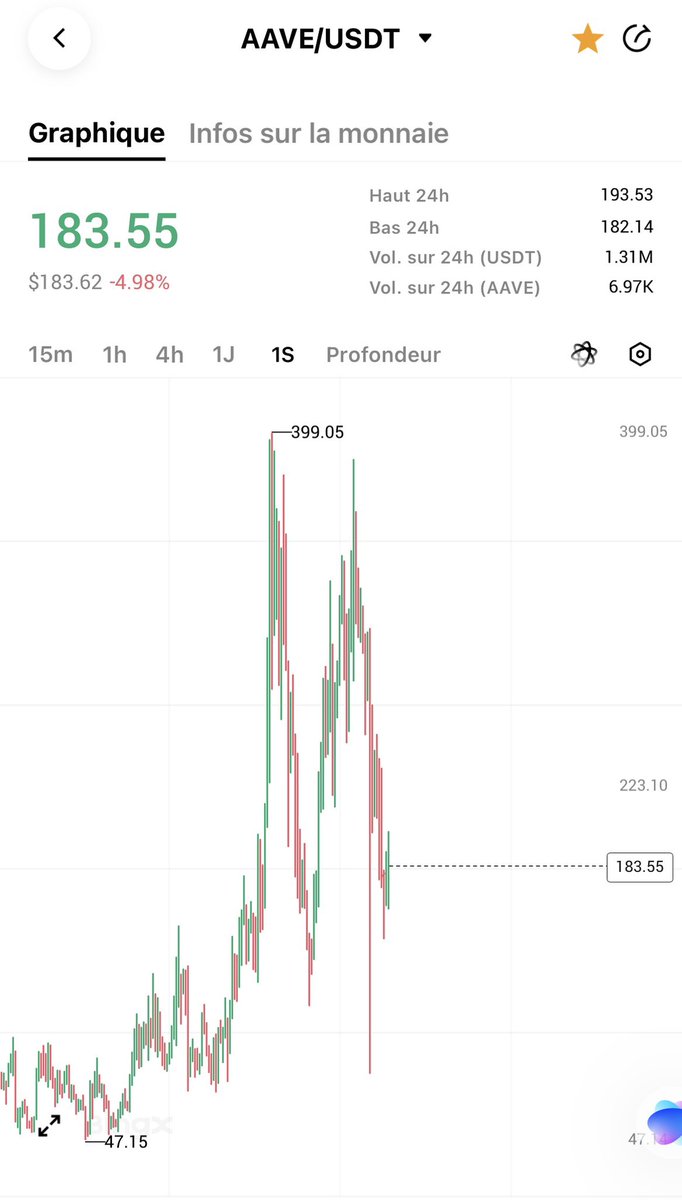682x1200 pixels.
Task: Choose the 1h chart interval
Action: (114, 354)
